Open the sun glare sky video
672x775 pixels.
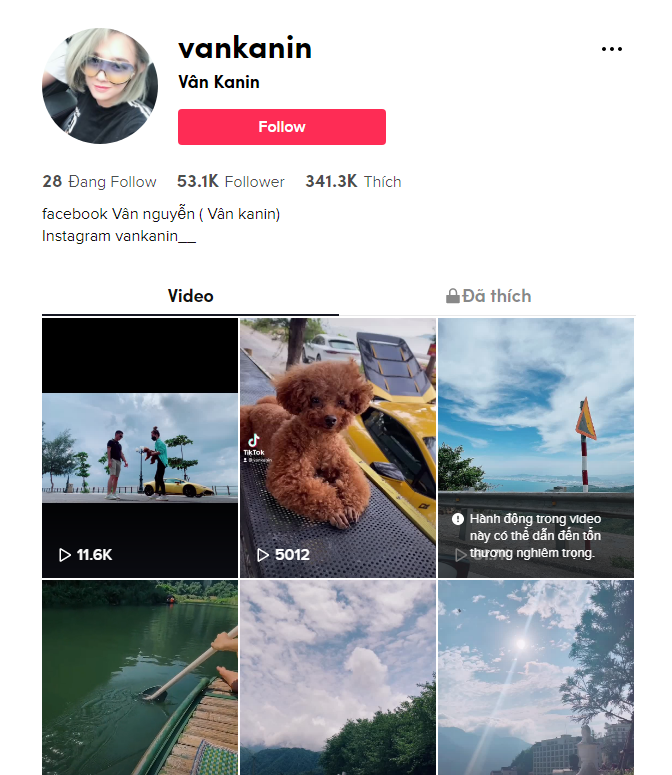(536, 678)
